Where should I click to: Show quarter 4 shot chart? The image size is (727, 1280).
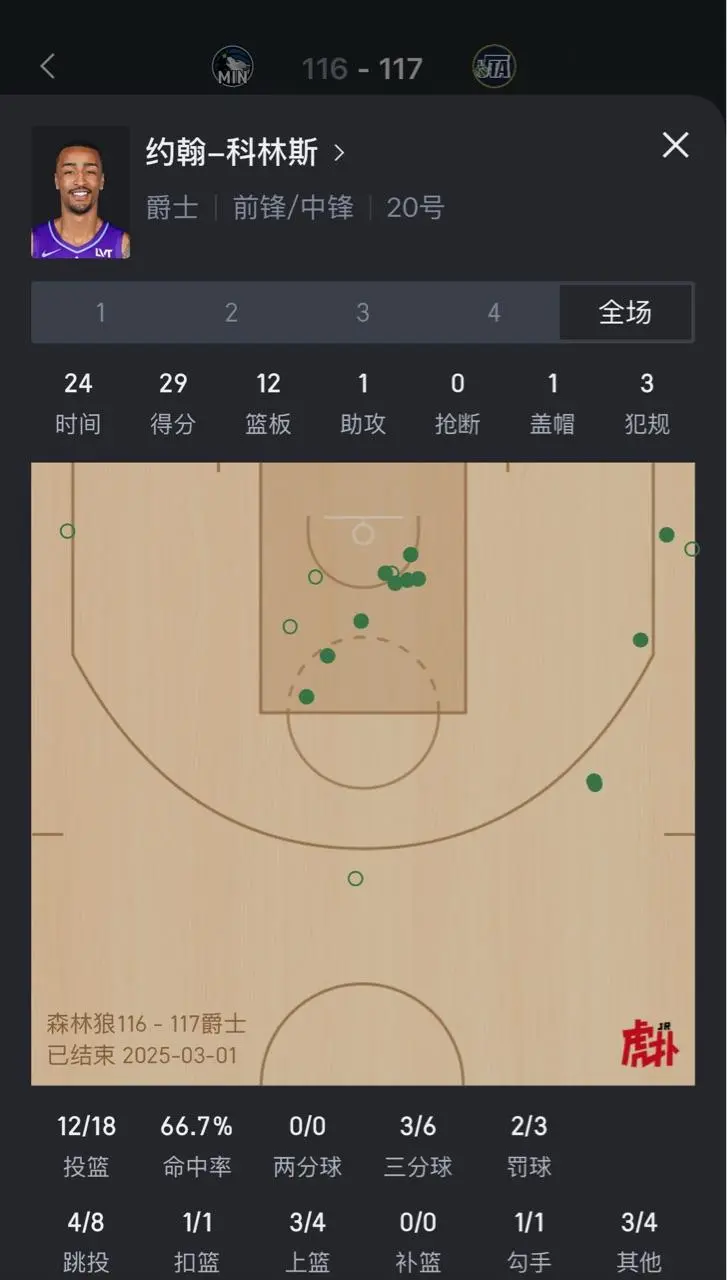[493, 313]
